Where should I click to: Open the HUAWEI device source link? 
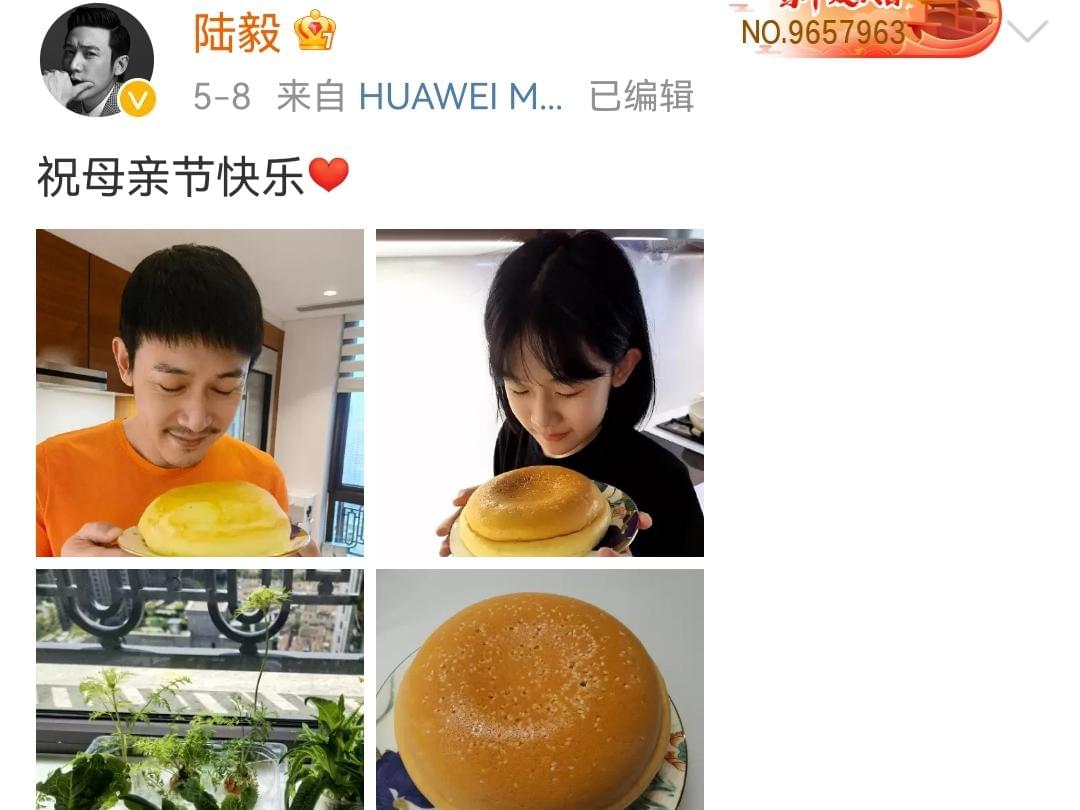coord(460,97)
